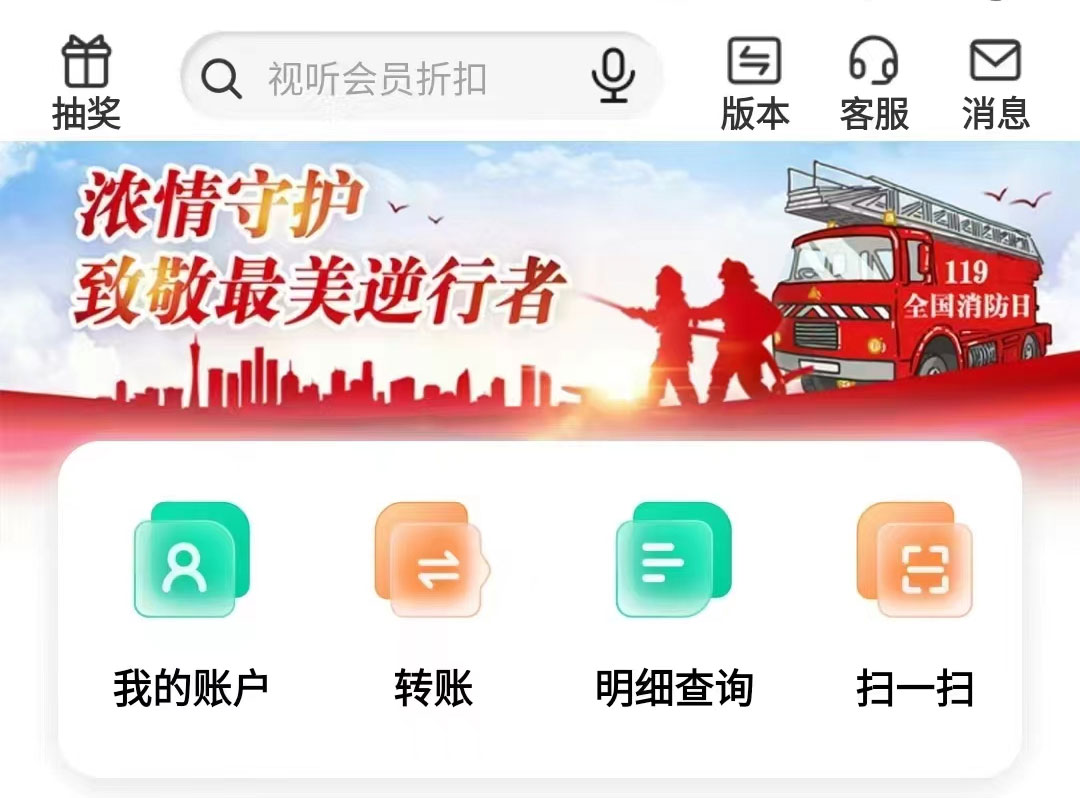Open the 抽奖 lucky draw gift icon
Image resolution: width=1080 pixels, height=798 pixels.
(x=86, y=82)
